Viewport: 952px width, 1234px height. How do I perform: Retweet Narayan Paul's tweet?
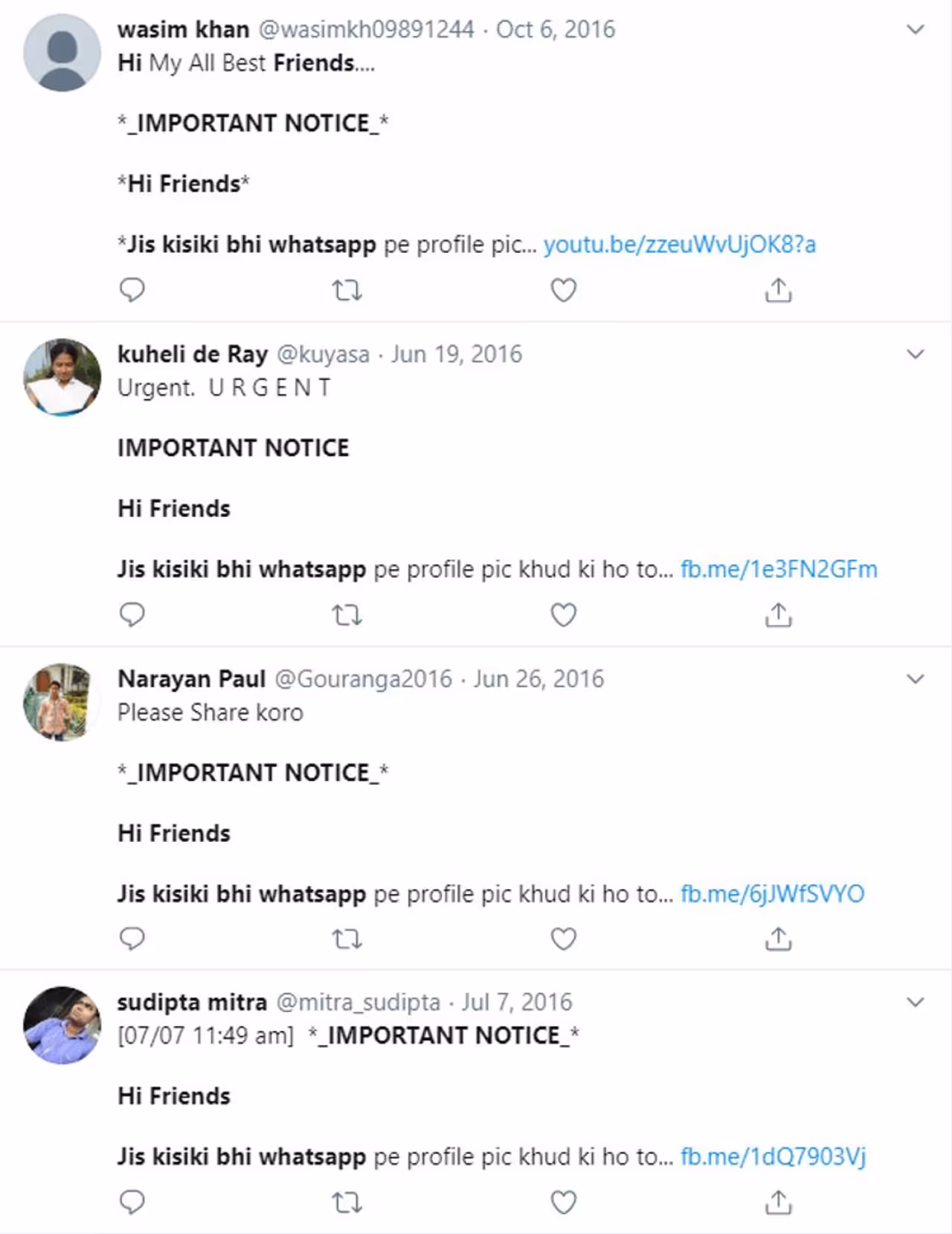click(x=347, y=939)
